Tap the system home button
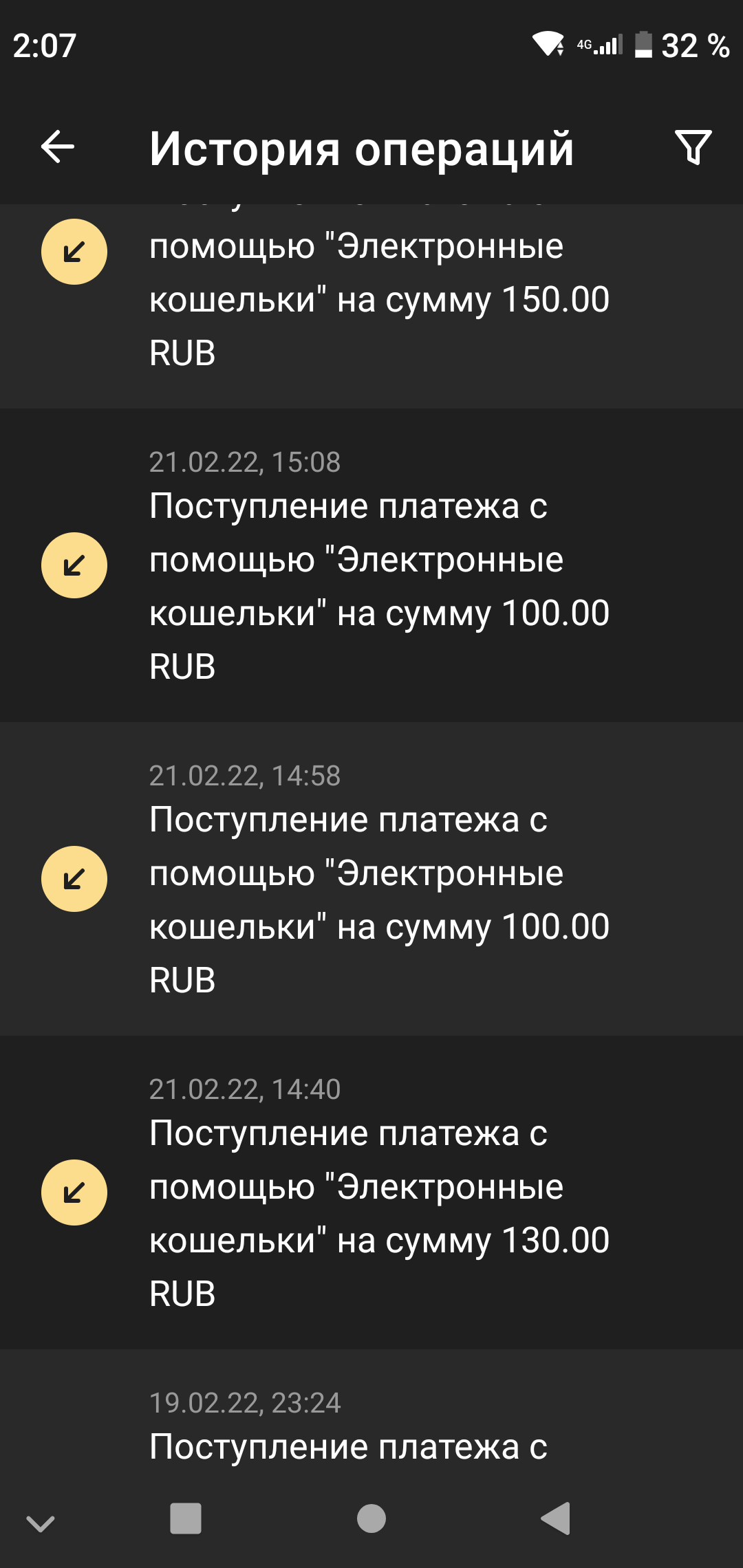This screenshot has height=1568, width=743. (371, 1518)
